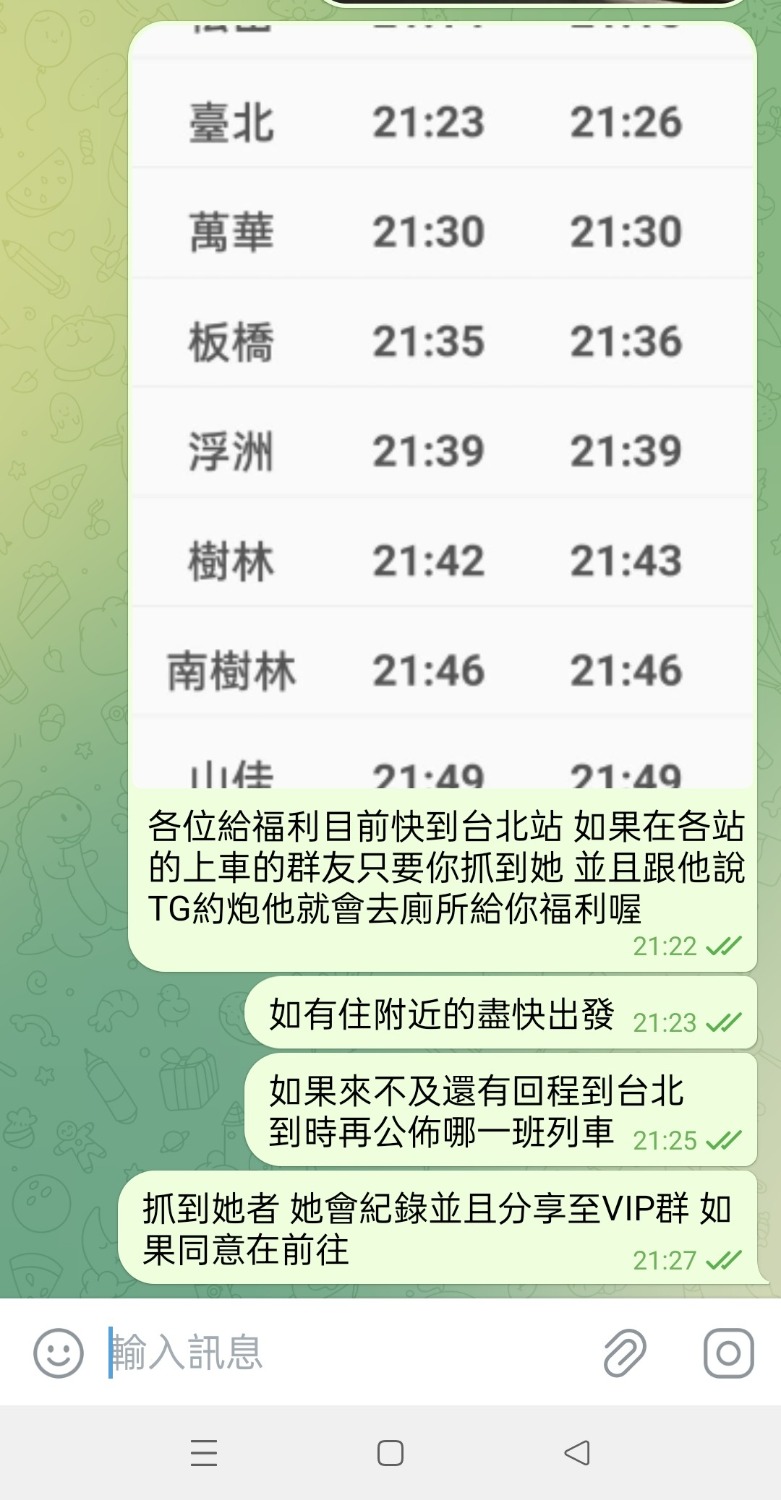781x1500 pixels.
Task: Focus the message input field
Action: [340, 1354]
